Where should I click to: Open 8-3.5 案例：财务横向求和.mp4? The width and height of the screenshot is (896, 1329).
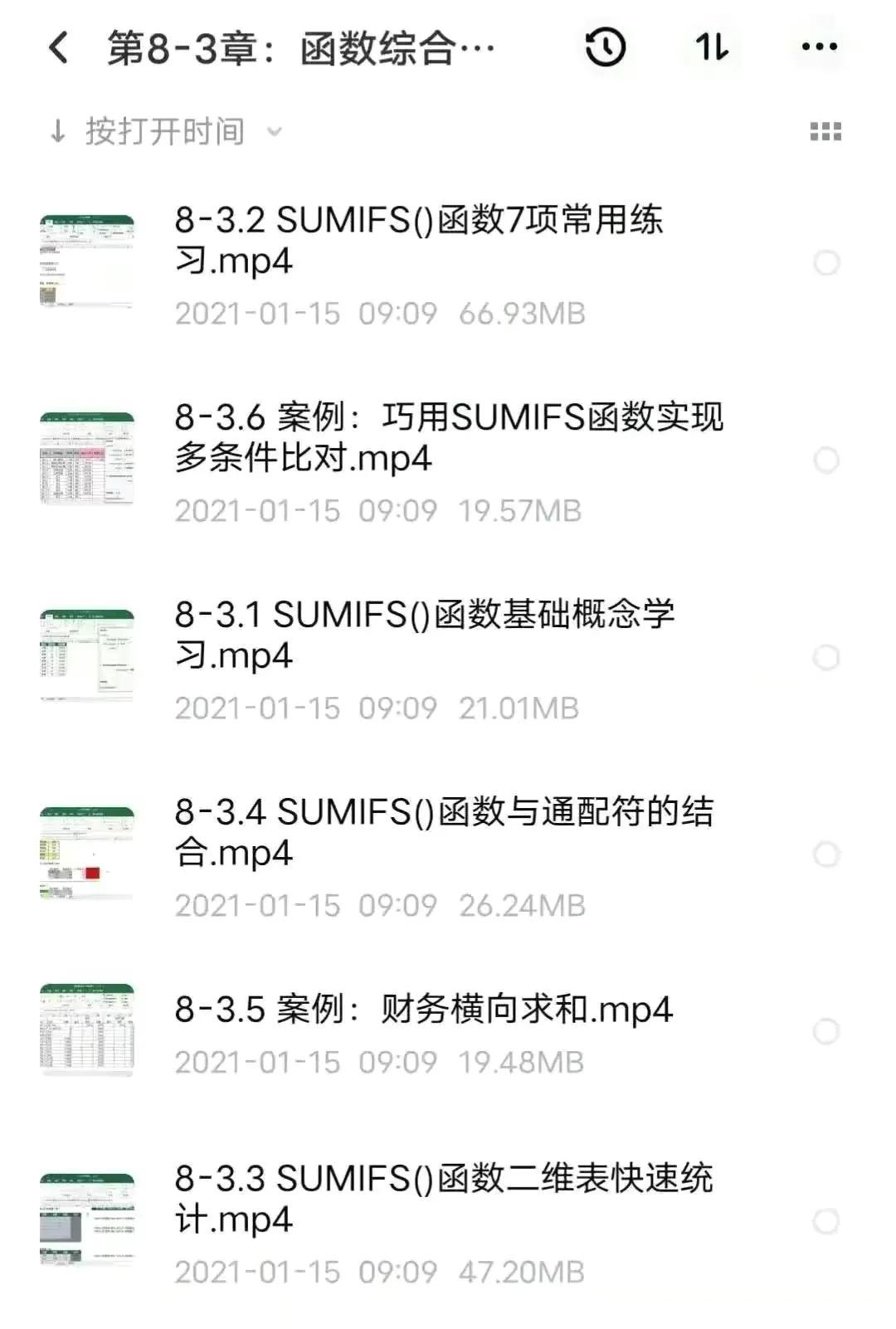423,1010
